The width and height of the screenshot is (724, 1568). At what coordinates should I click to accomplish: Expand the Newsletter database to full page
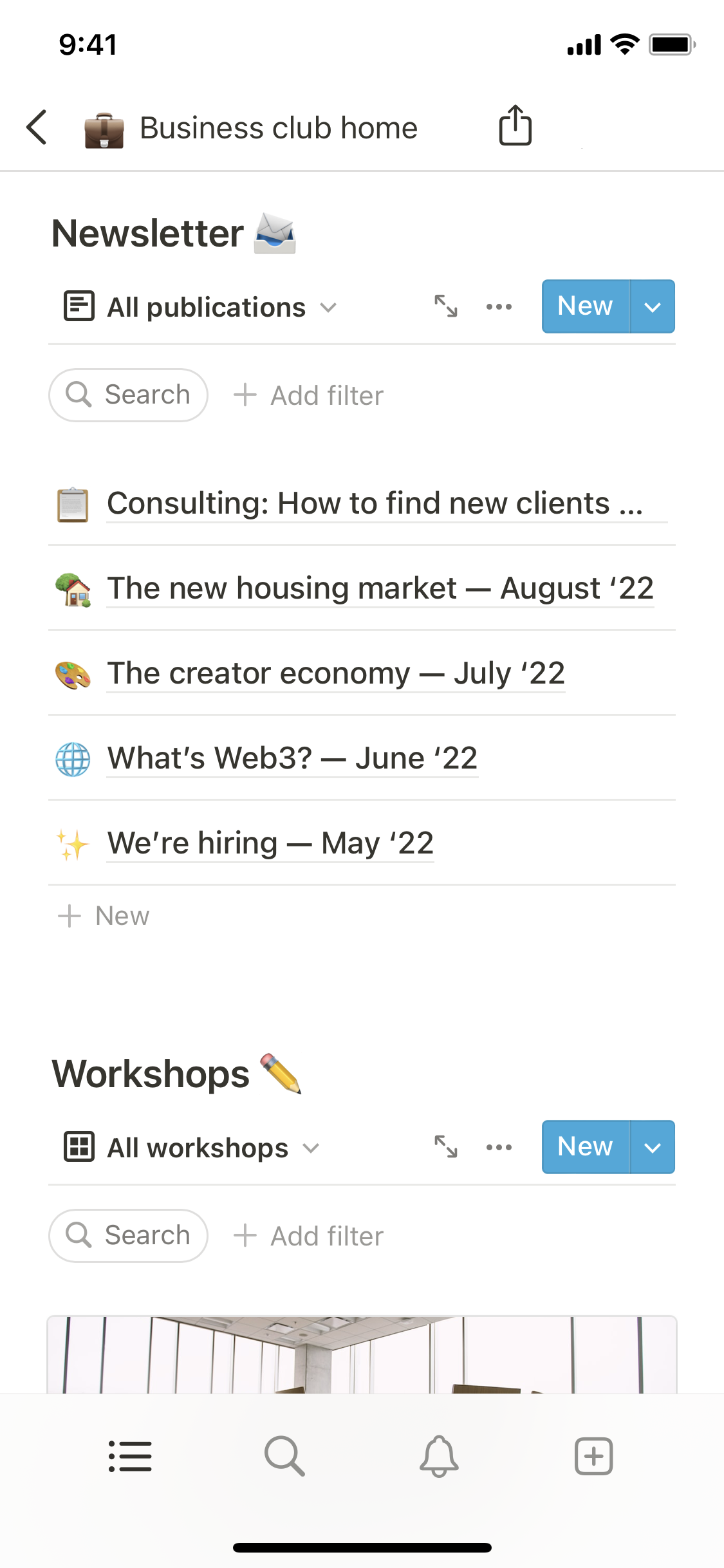445,306
